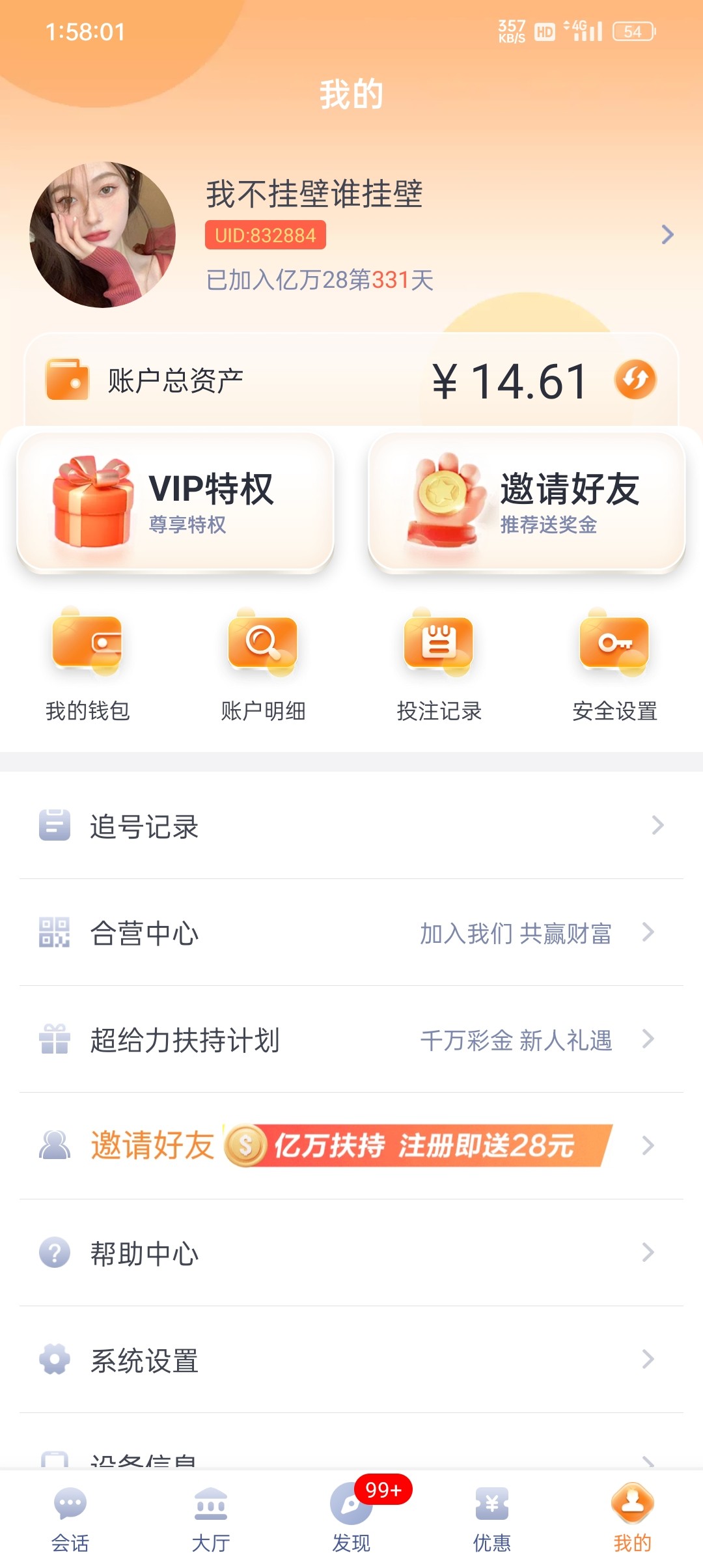Image resolution: width=703 pixels, height=1568 pixels.
Task: Switch to the 大厅 tab
Action: (x=211, y=1519)
